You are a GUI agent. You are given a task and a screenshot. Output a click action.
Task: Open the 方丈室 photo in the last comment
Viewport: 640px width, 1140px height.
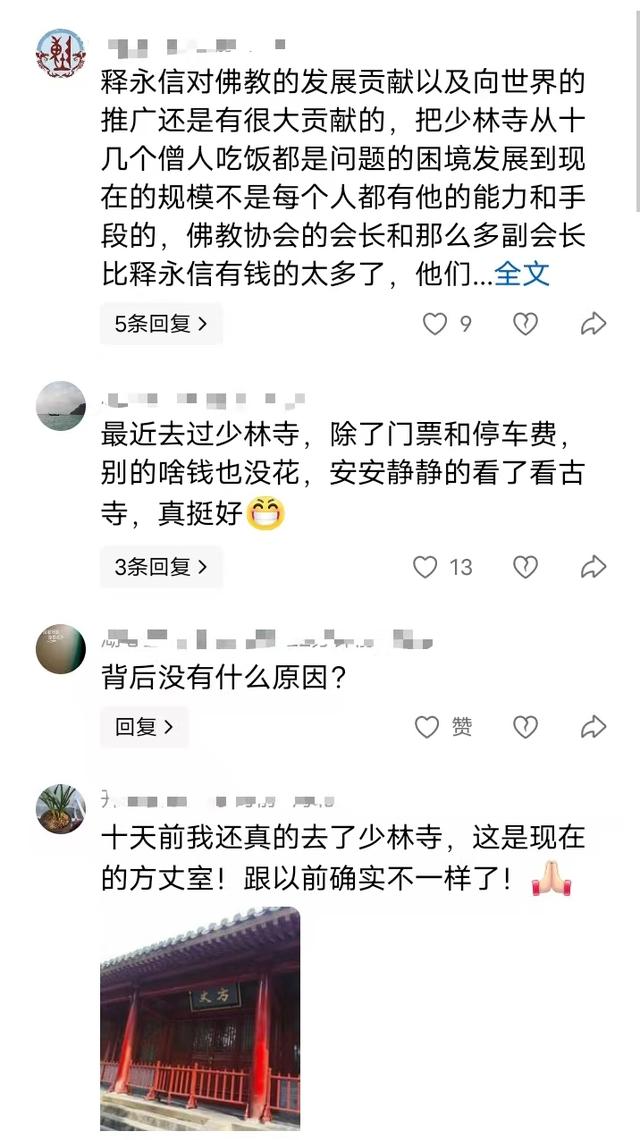pos(200,1018)
